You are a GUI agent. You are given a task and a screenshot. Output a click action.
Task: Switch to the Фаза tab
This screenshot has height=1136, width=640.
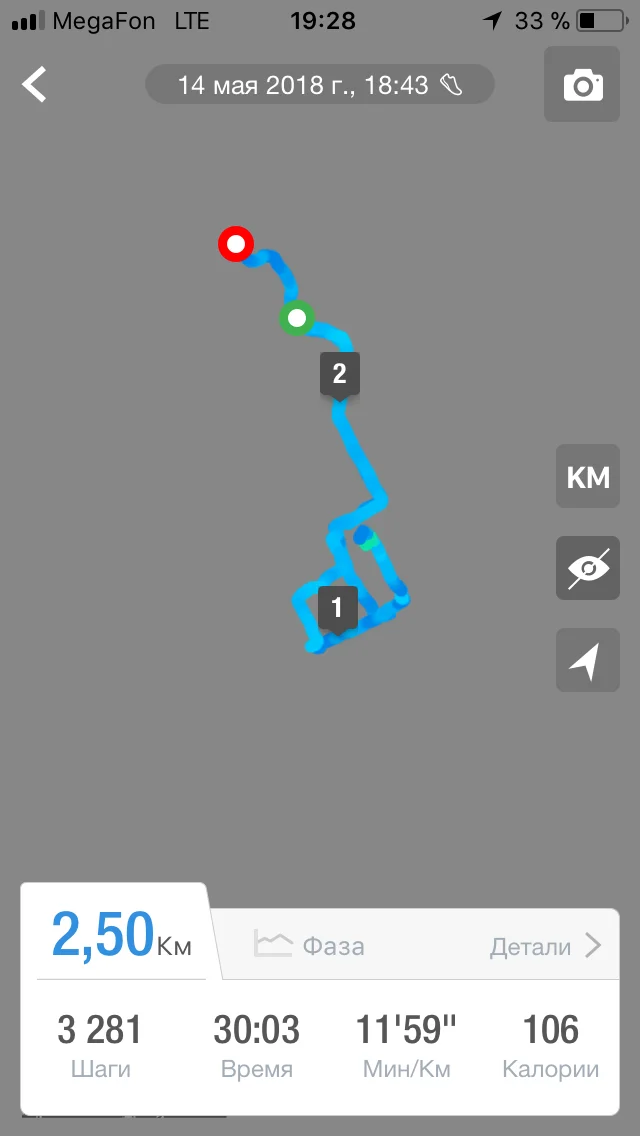[x=309, y=945]
